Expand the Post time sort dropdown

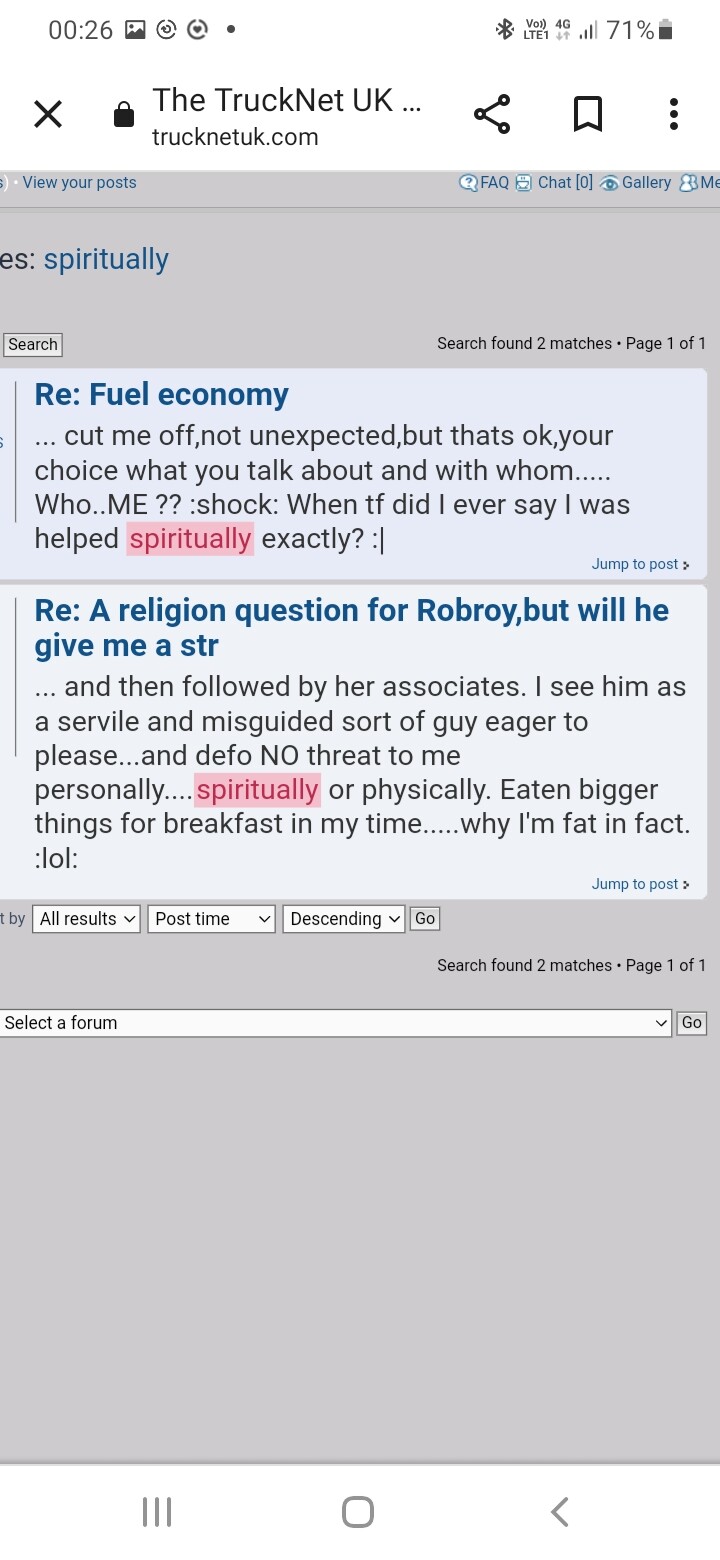pyautogui.click(x=212, y=919)
